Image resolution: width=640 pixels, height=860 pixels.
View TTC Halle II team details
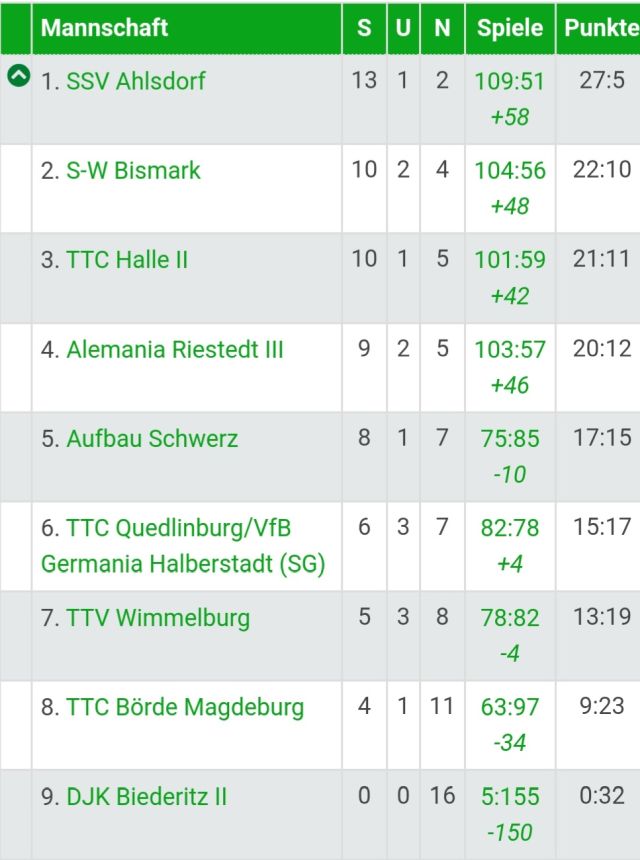coord(127,260)
